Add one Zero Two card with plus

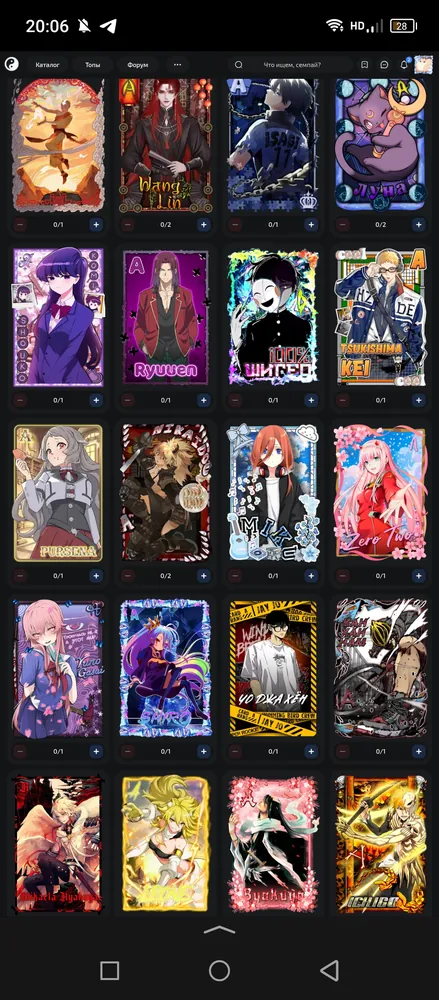pos(418,576)
